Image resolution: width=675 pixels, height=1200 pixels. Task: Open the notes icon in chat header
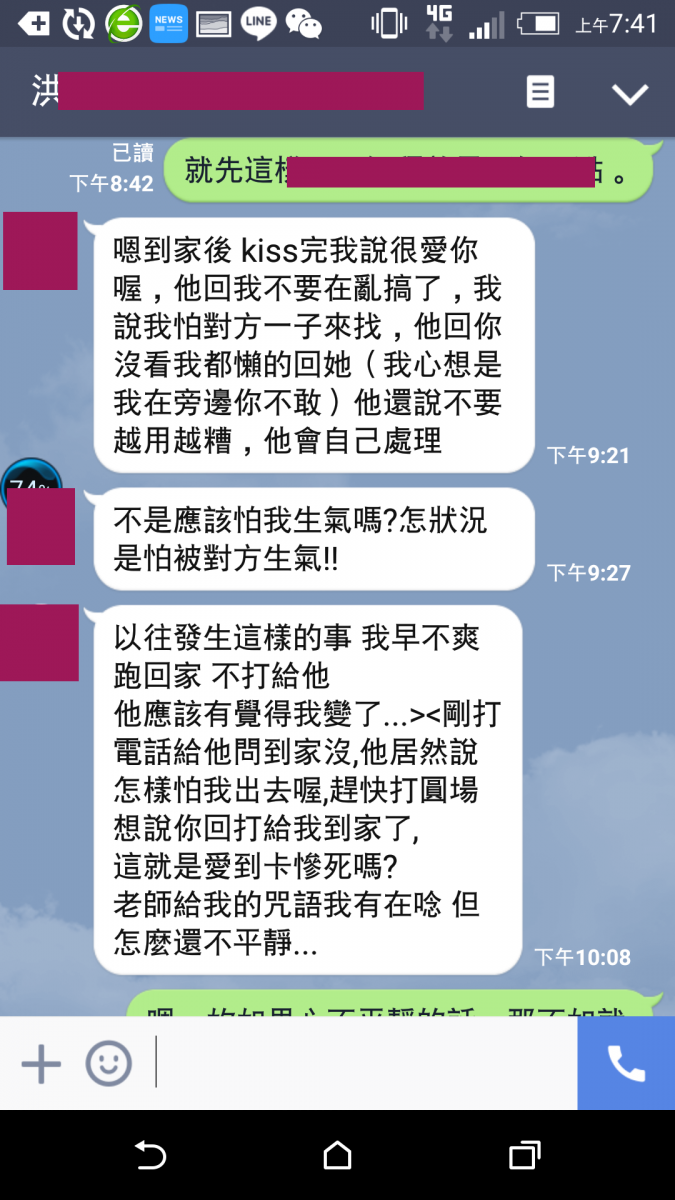pyautogui.click(x=540, y=93)
